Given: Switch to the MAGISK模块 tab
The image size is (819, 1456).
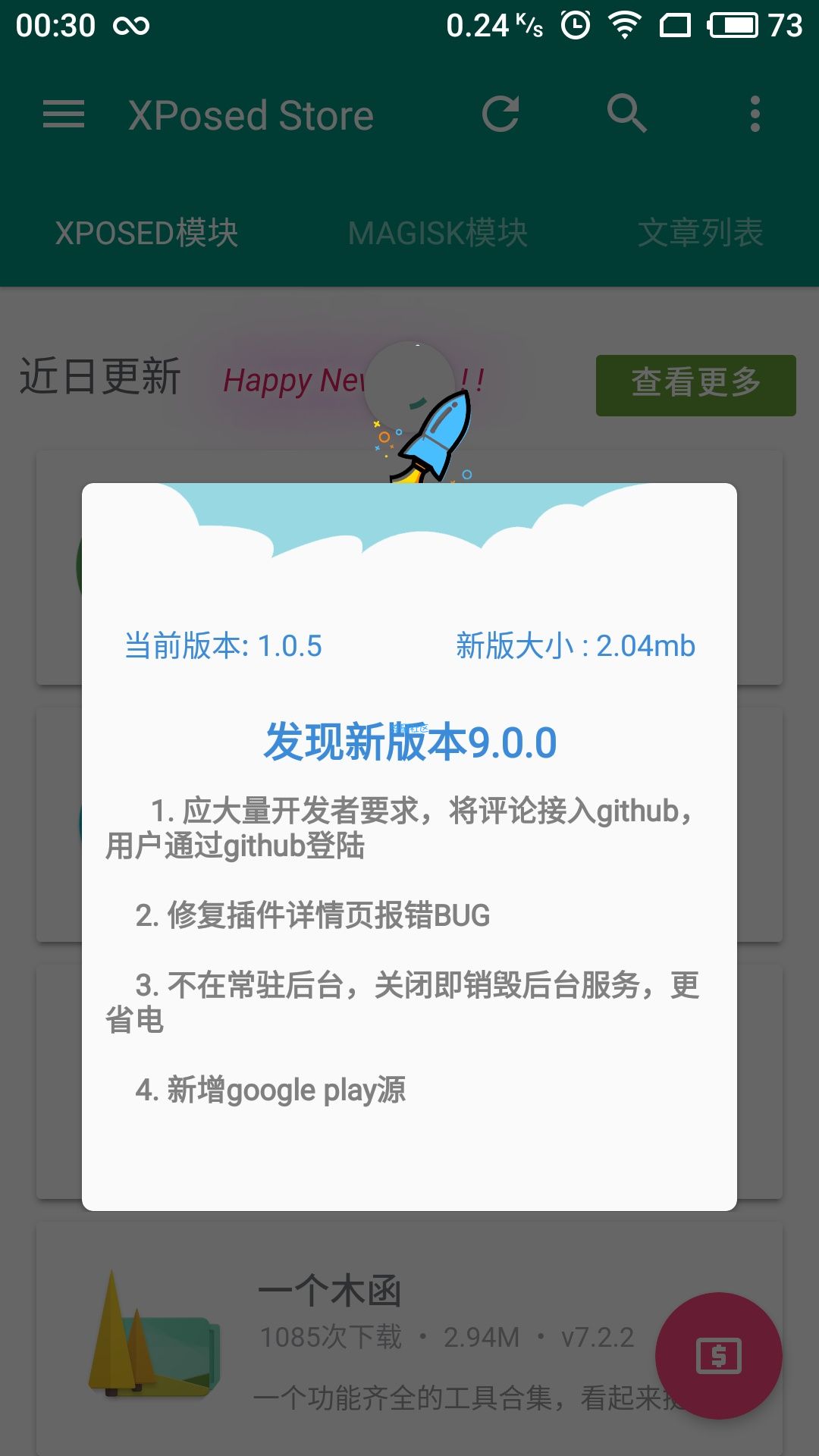Looking at the screenshot, I should pyautogui.click(x=438, y=233).
